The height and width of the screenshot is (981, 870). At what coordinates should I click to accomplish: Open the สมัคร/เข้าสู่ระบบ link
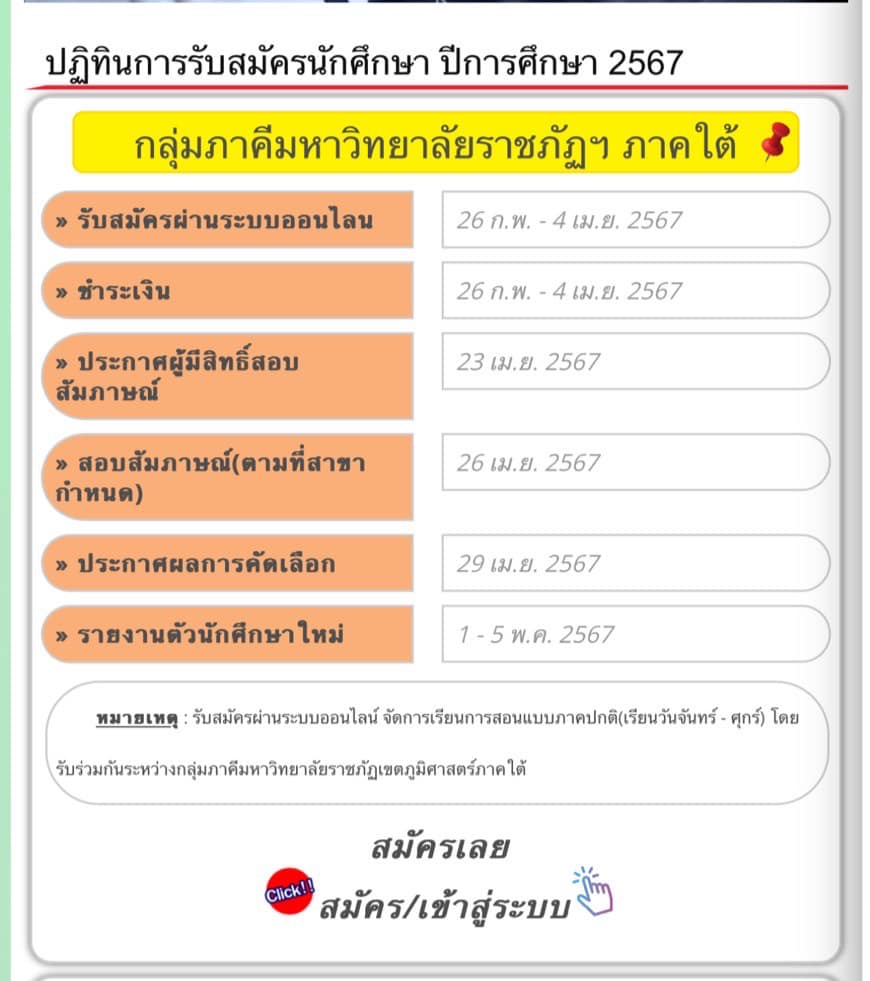coord(444,906)
